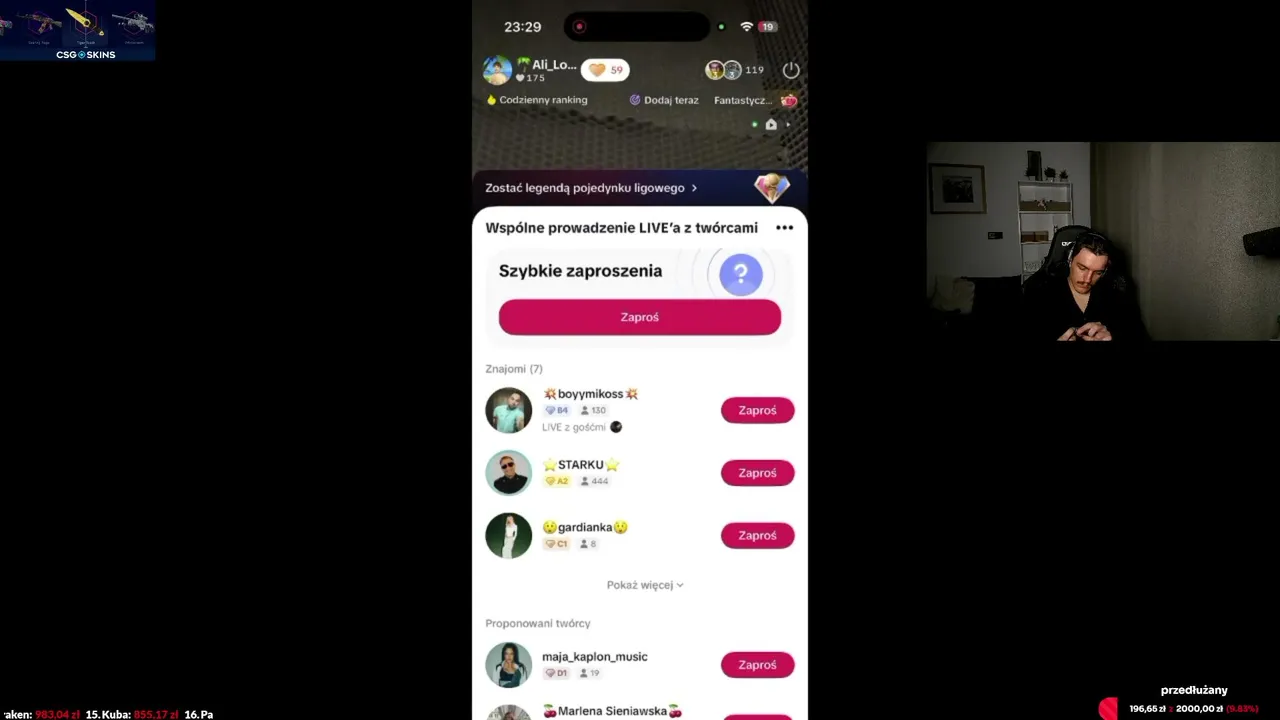Tap Dodaj teraz
The image size is (1280, 720).
point(664,100)
